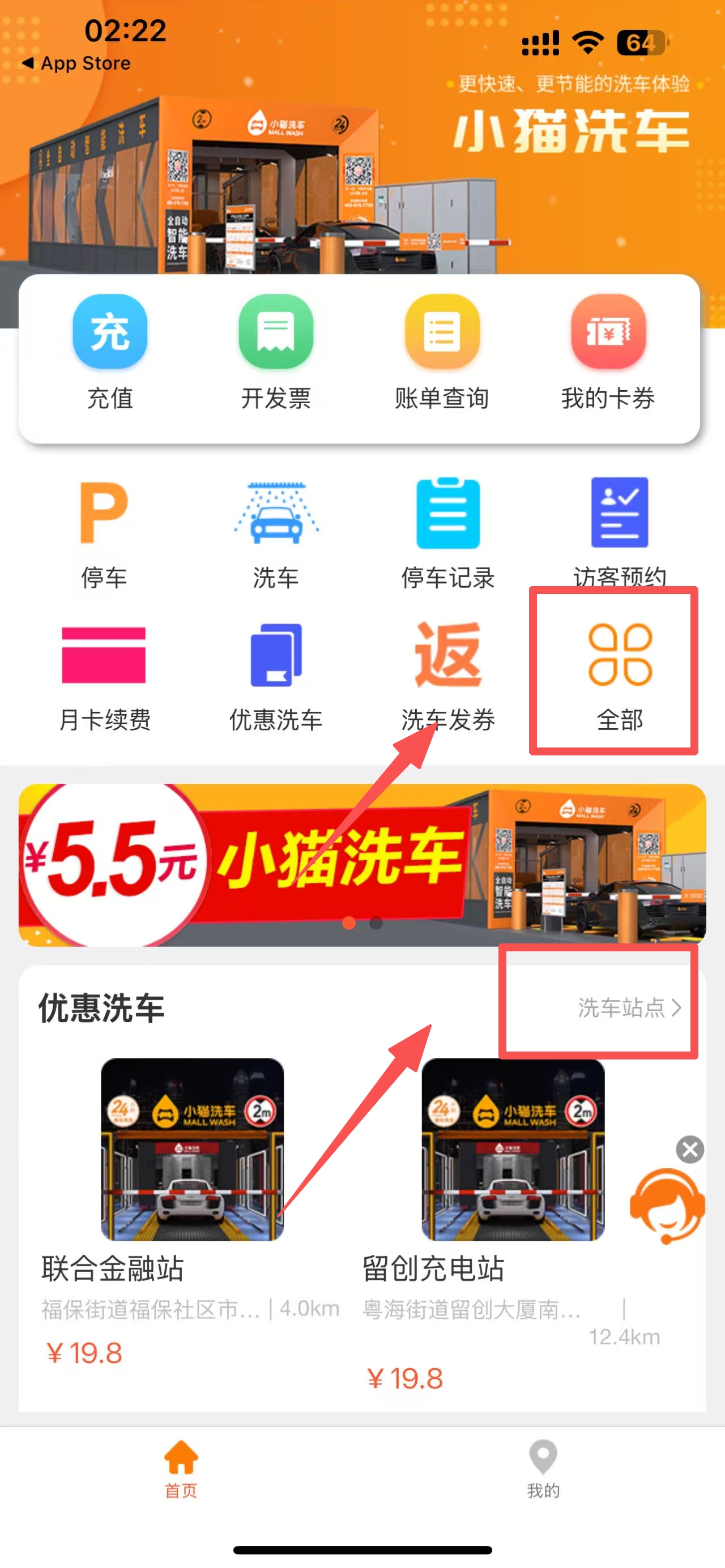Dismiss the floating customer service icon
The width and height of the screenshot is (725, 1568).
(x=690, y=1150)
